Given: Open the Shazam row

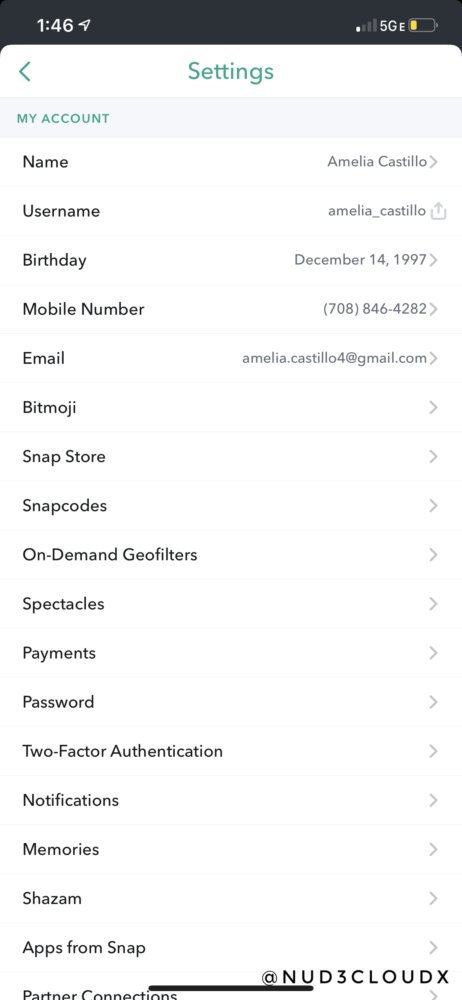Looking at the screenshot, I should 231,899.
